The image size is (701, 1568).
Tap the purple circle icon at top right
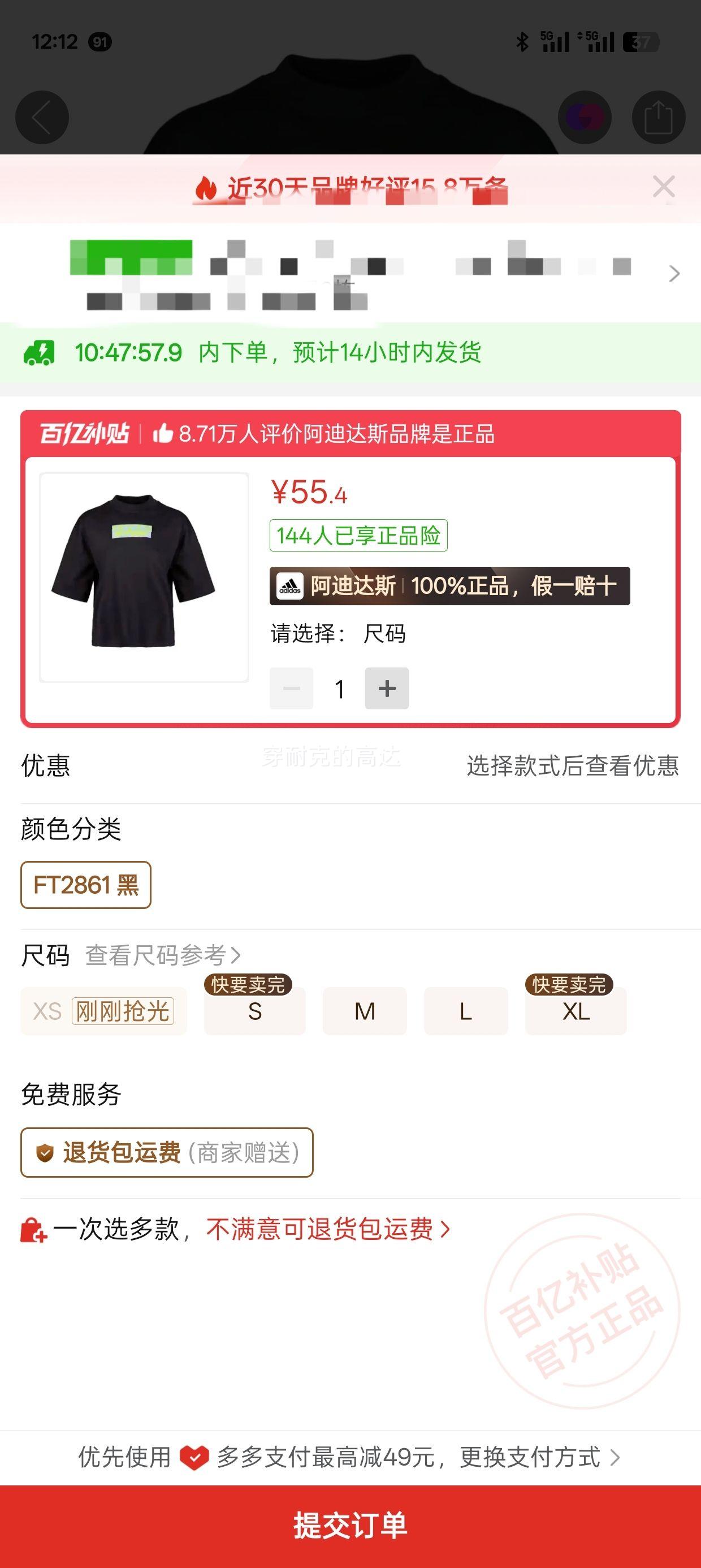(587, 118)
